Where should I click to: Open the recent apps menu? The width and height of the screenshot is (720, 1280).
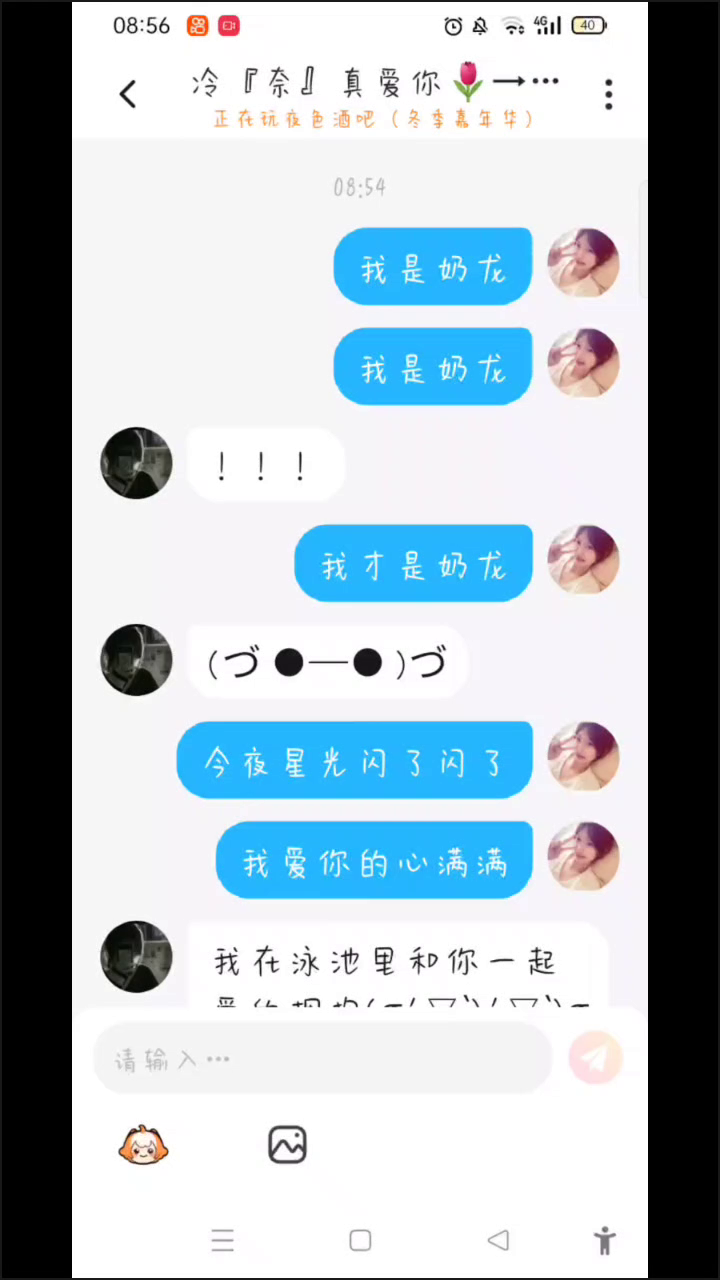(223, 1241)
